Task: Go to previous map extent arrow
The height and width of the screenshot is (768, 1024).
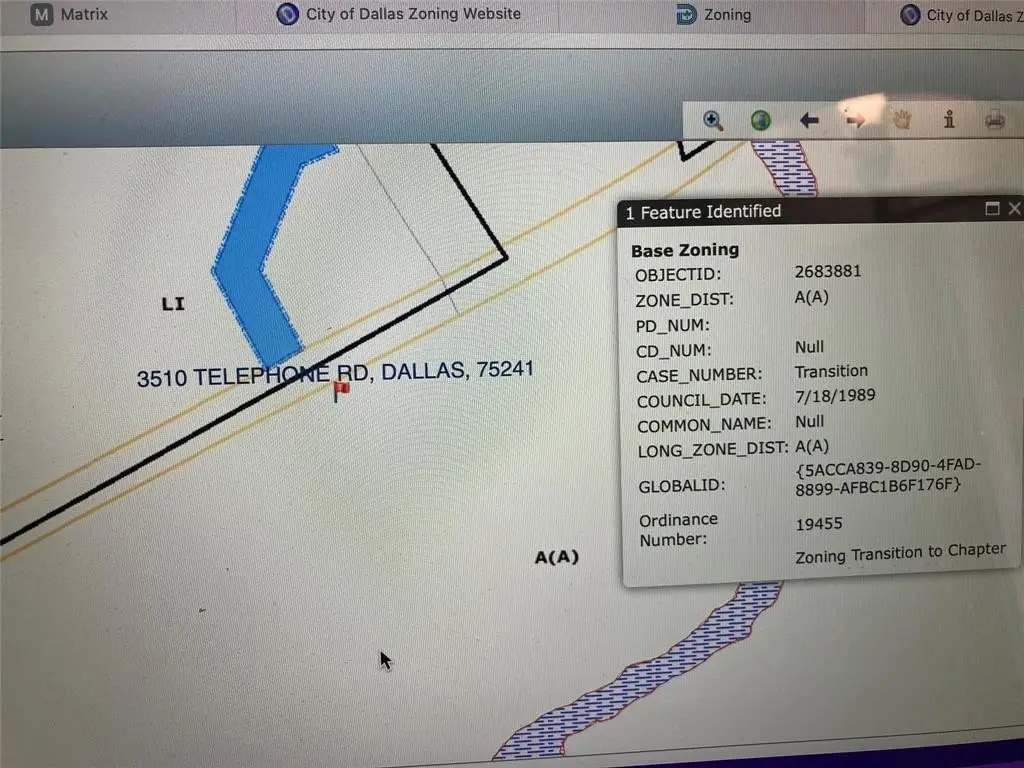Action: tap(809, 120)
